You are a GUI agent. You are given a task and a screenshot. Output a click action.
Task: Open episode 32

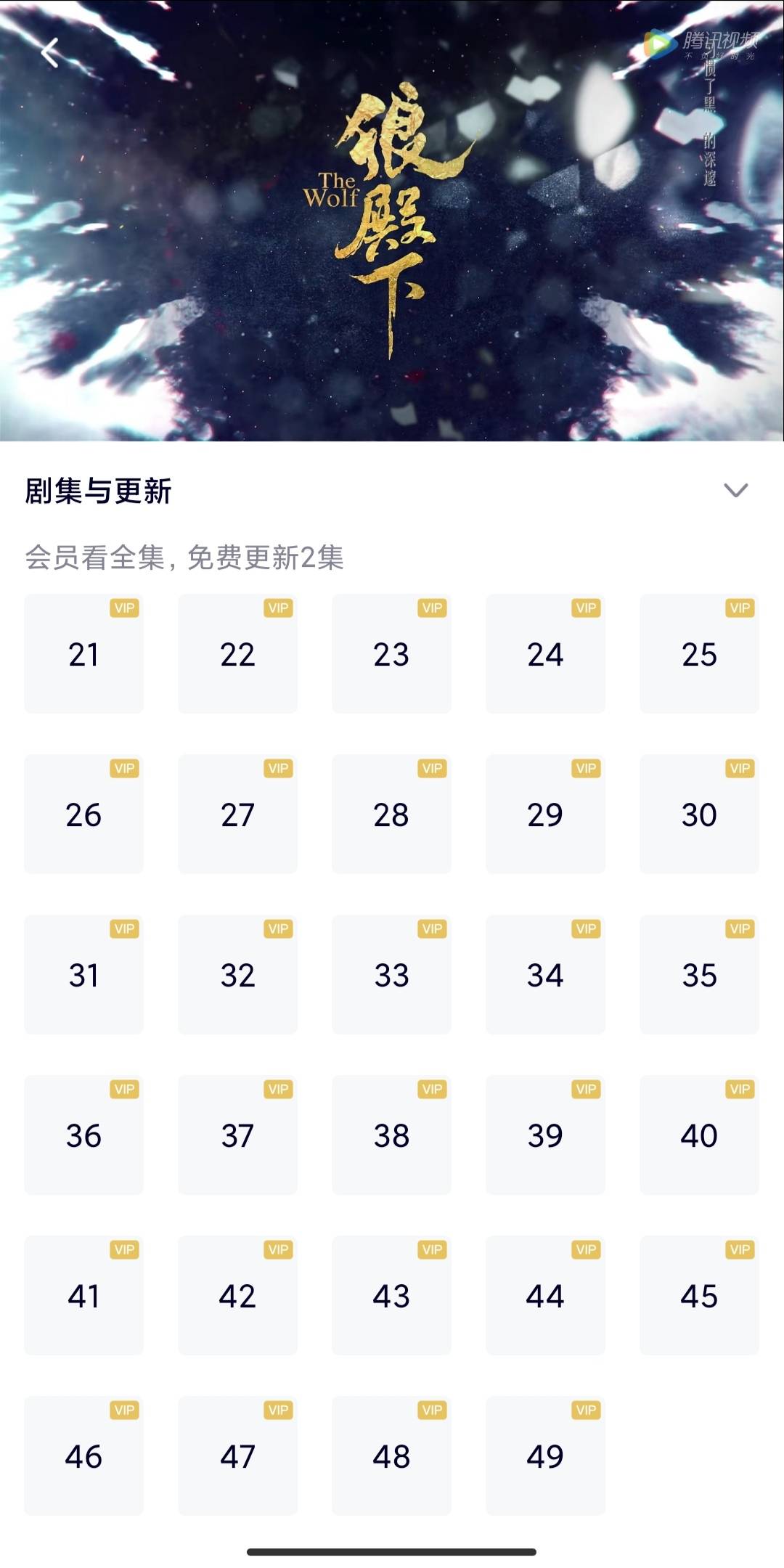[237, 975]
